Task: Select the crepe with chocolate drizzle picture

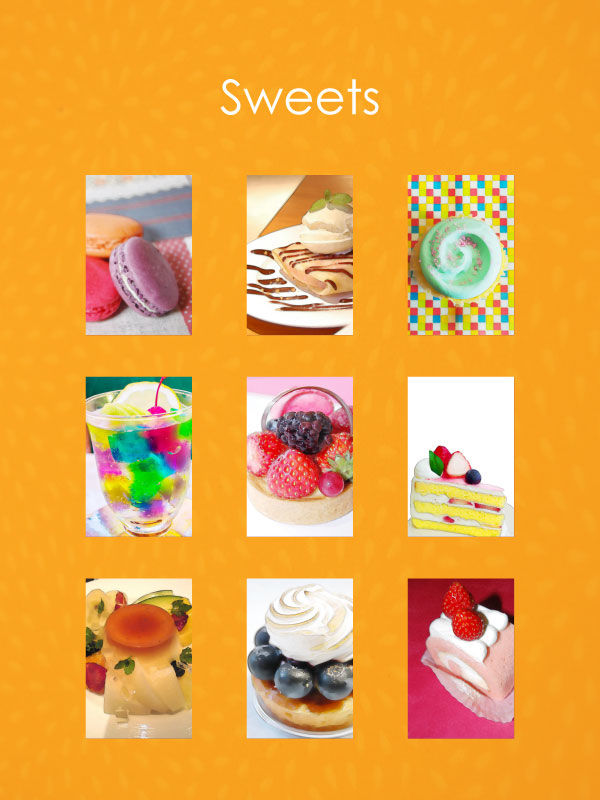Action: [x=300, y=255]
